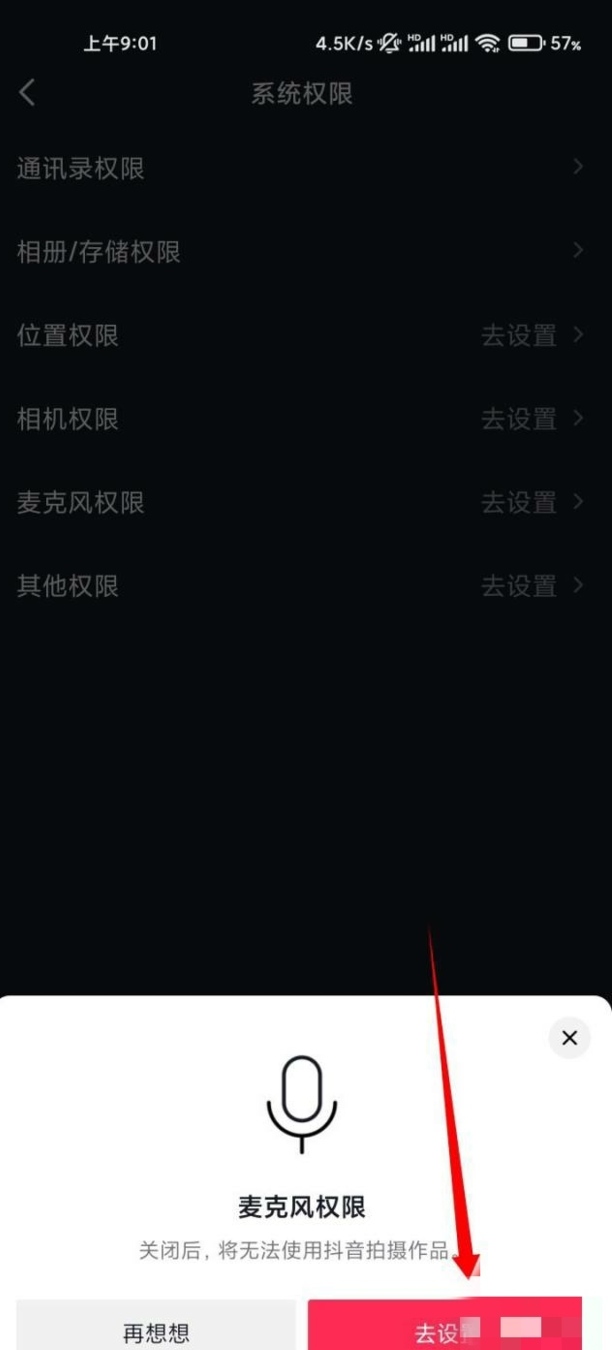612x1350 pixels.
Task: Open 麦克风权限 settings row
Action: [300, 501]
